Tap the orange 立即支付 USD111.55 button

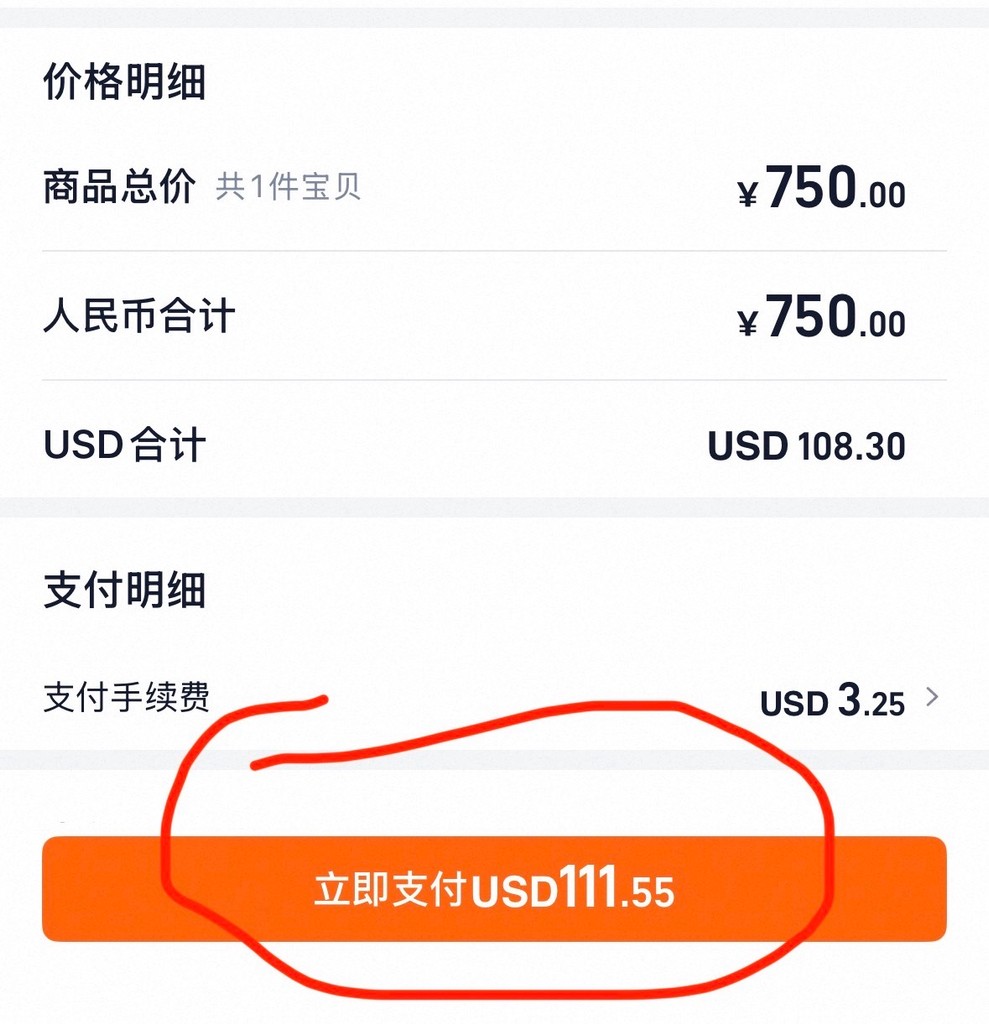(494, 889)
